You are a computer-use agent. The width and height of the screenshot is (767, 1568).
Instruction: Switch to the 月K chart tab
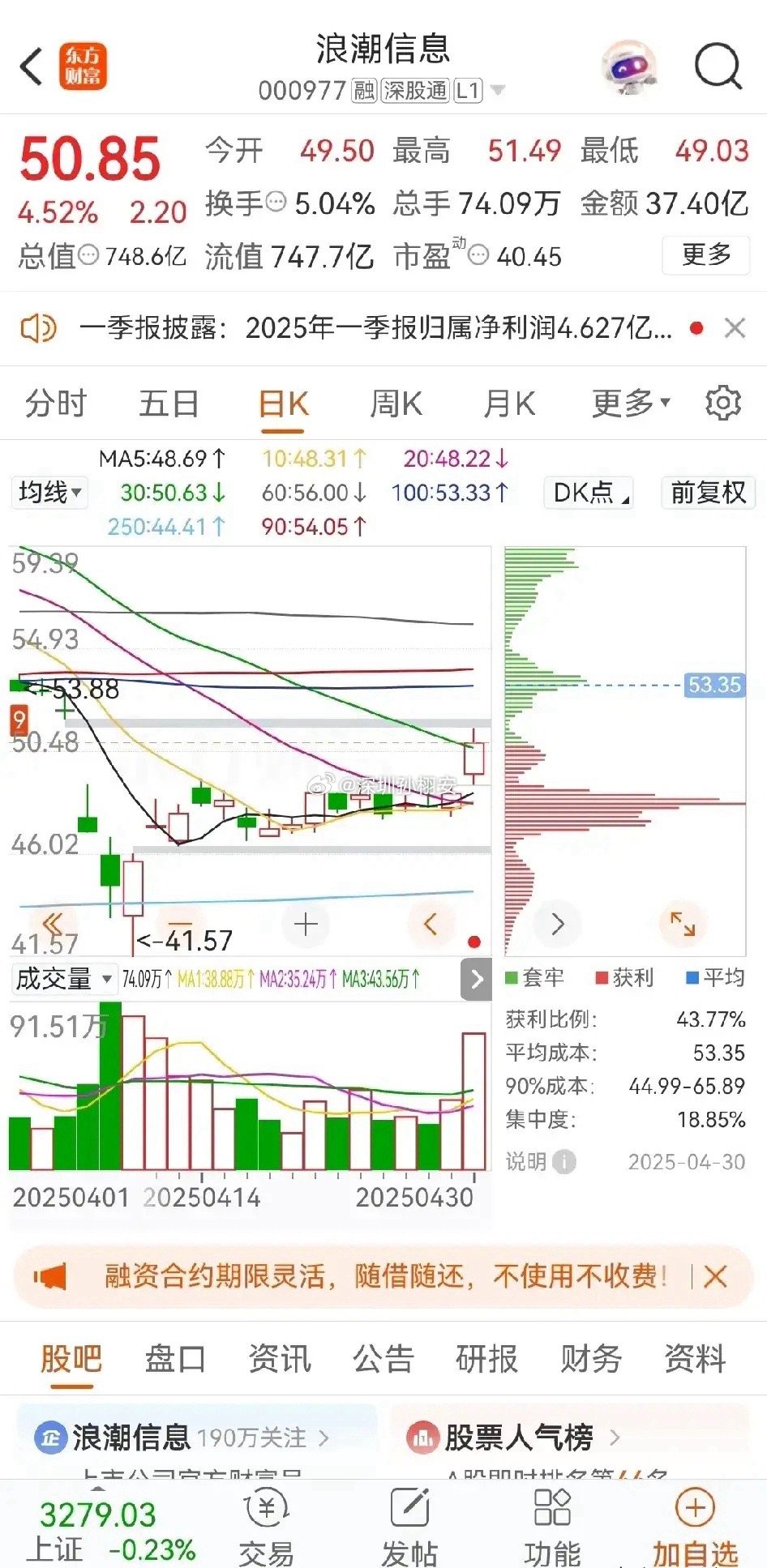click(509, 403)
